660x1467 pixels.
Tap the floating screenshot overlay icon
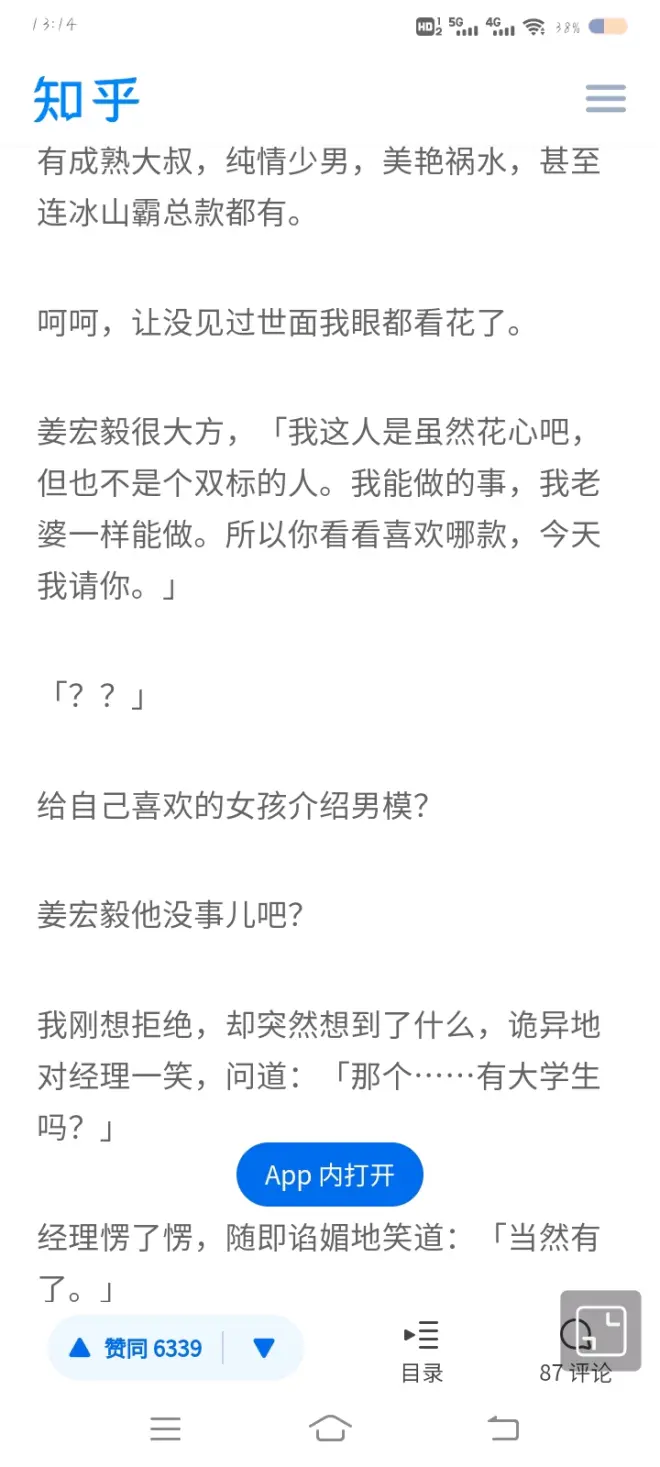pyautogui.click(x=600, y=1330)
